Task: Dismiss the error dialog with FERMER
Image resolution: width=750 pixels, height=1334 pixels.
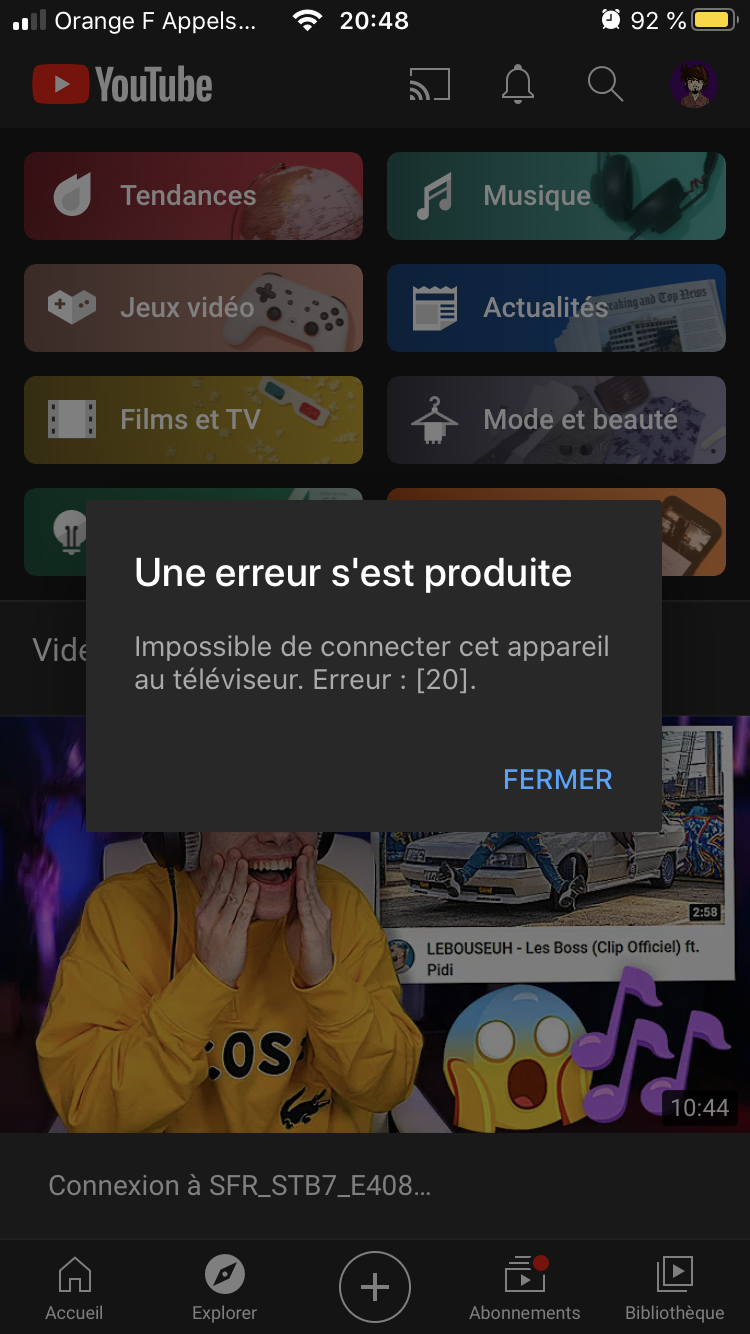Action: [x=557, y=779]
